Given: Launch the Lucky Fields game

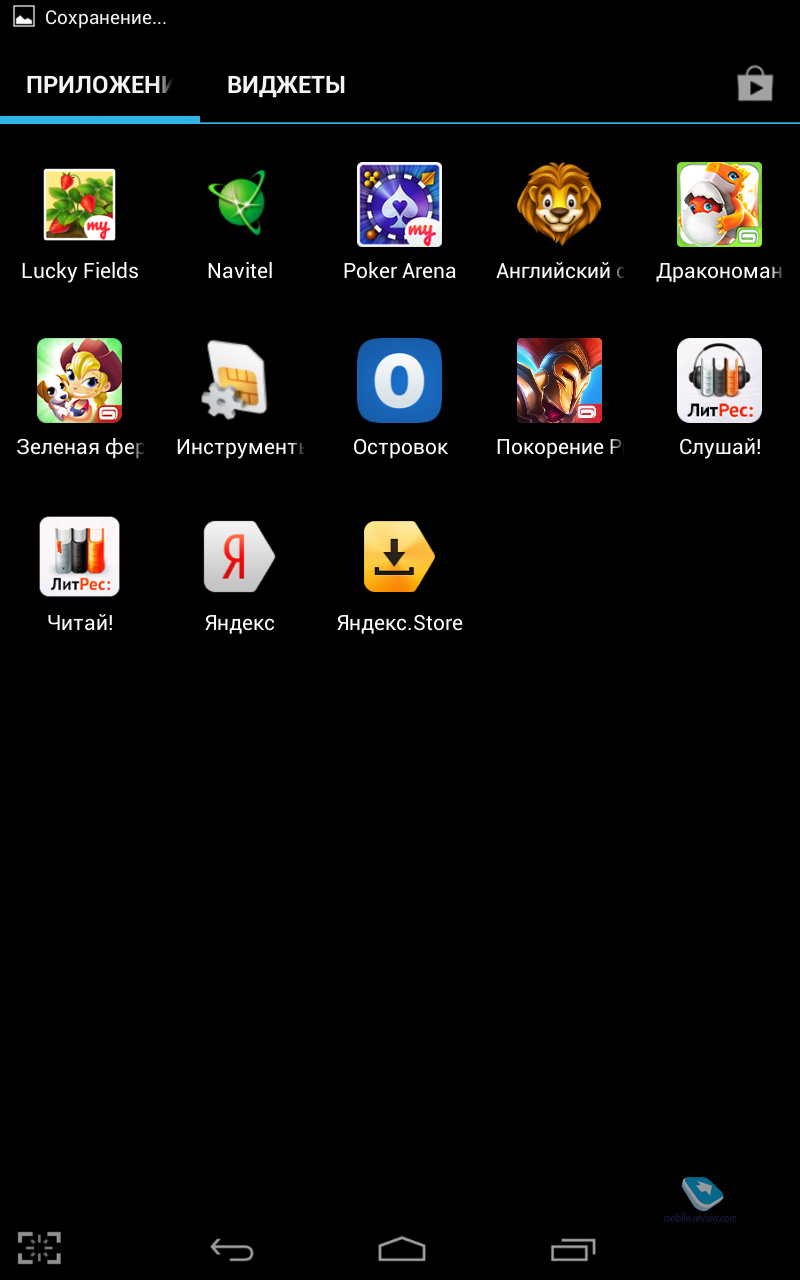Looking at the screenshot, I should coord(80,222).
